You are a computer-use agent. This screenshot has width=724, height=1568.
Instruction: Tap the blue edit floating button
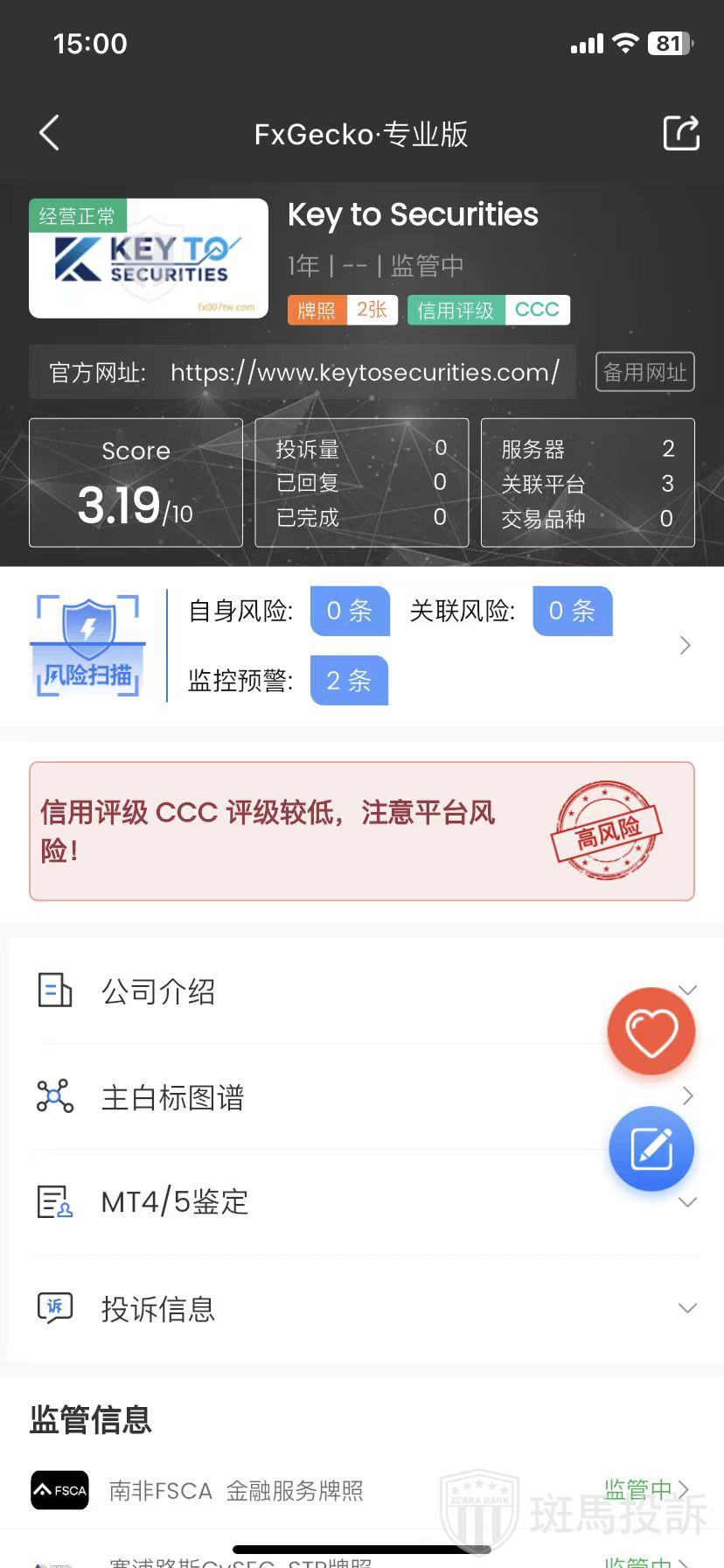tap(651, 1149)
